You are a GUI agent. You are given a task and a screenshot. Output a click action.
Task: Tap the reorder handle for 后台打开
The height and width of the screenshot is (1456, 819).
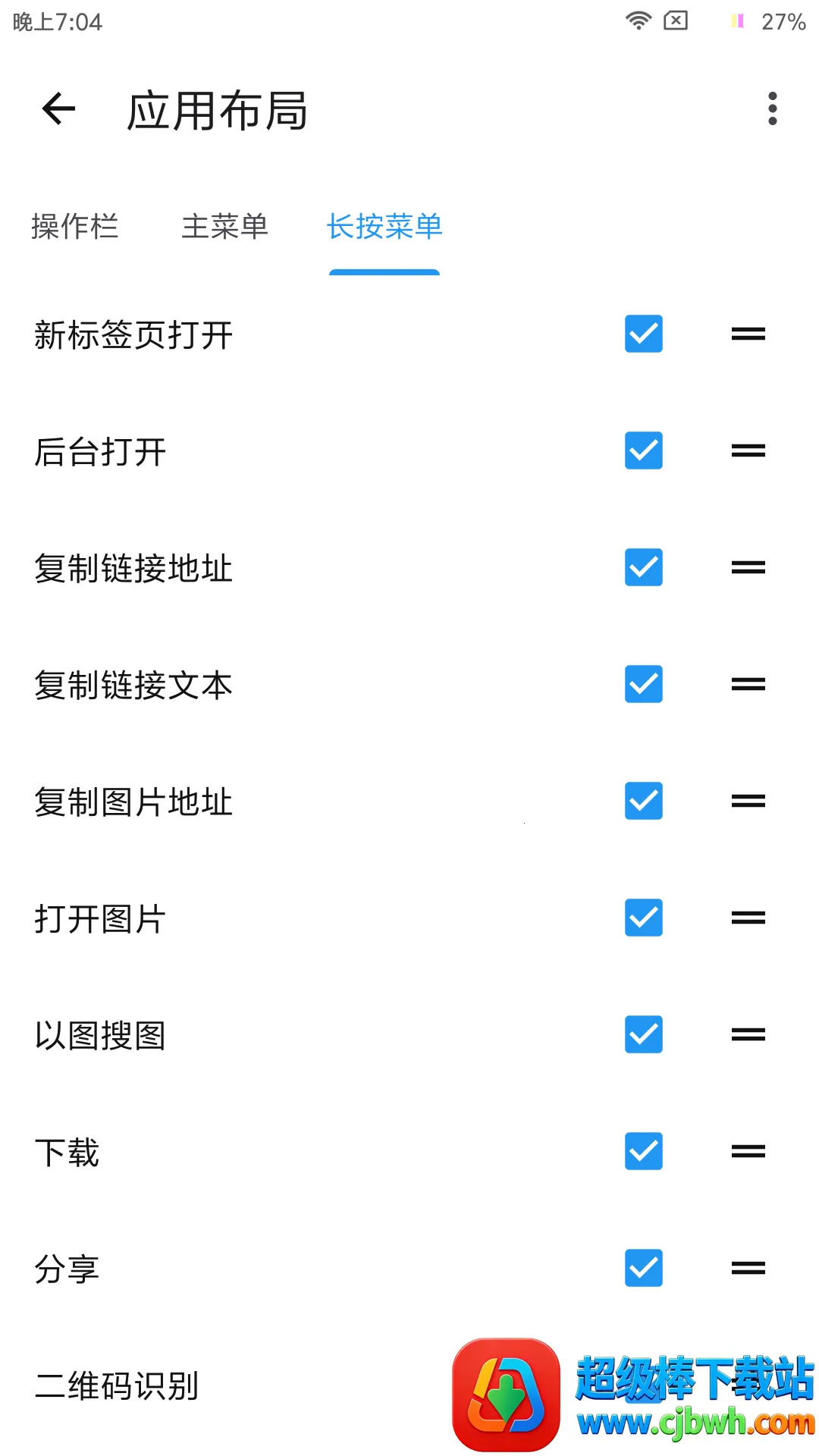click(748, 451)
